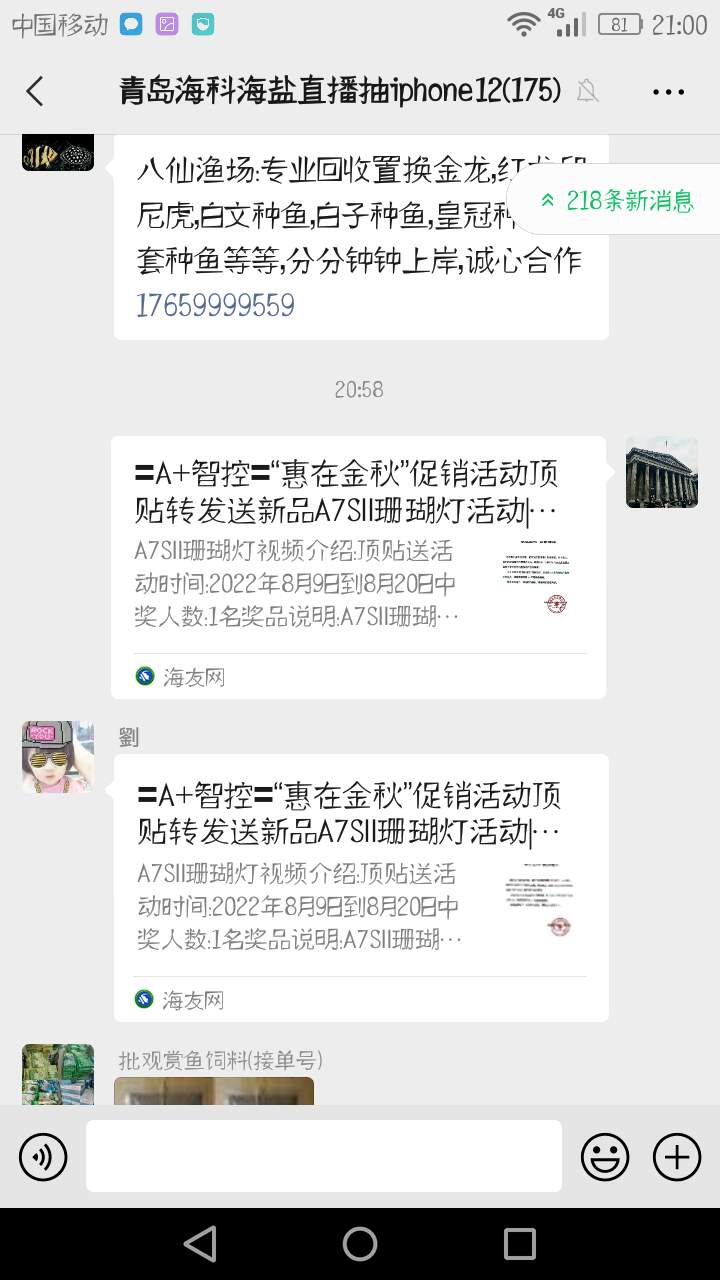Image resolution: width=720 pixels, height=1280 pixels.
Task: Switch to voice message input
Action: click(43, 1157)
